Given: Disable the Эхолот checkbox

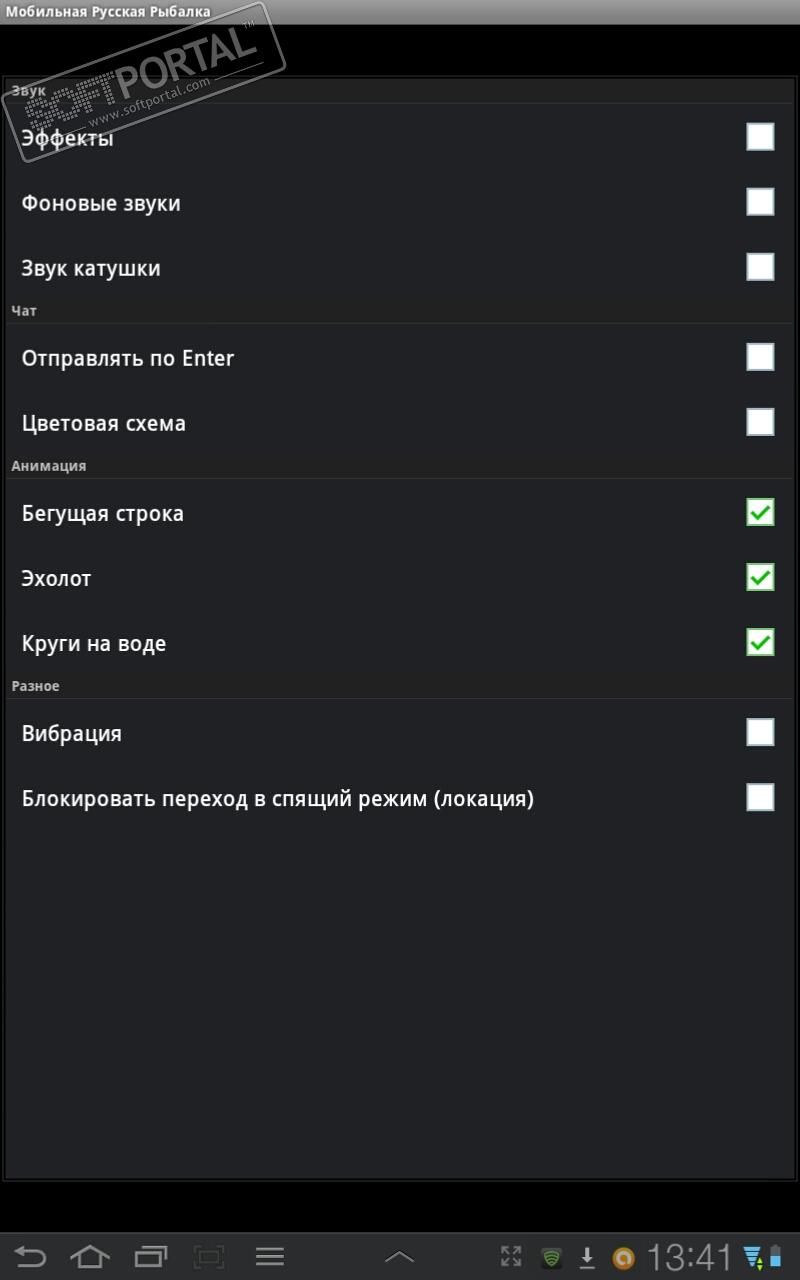Looking at the screenshot, I should [760, 578].
